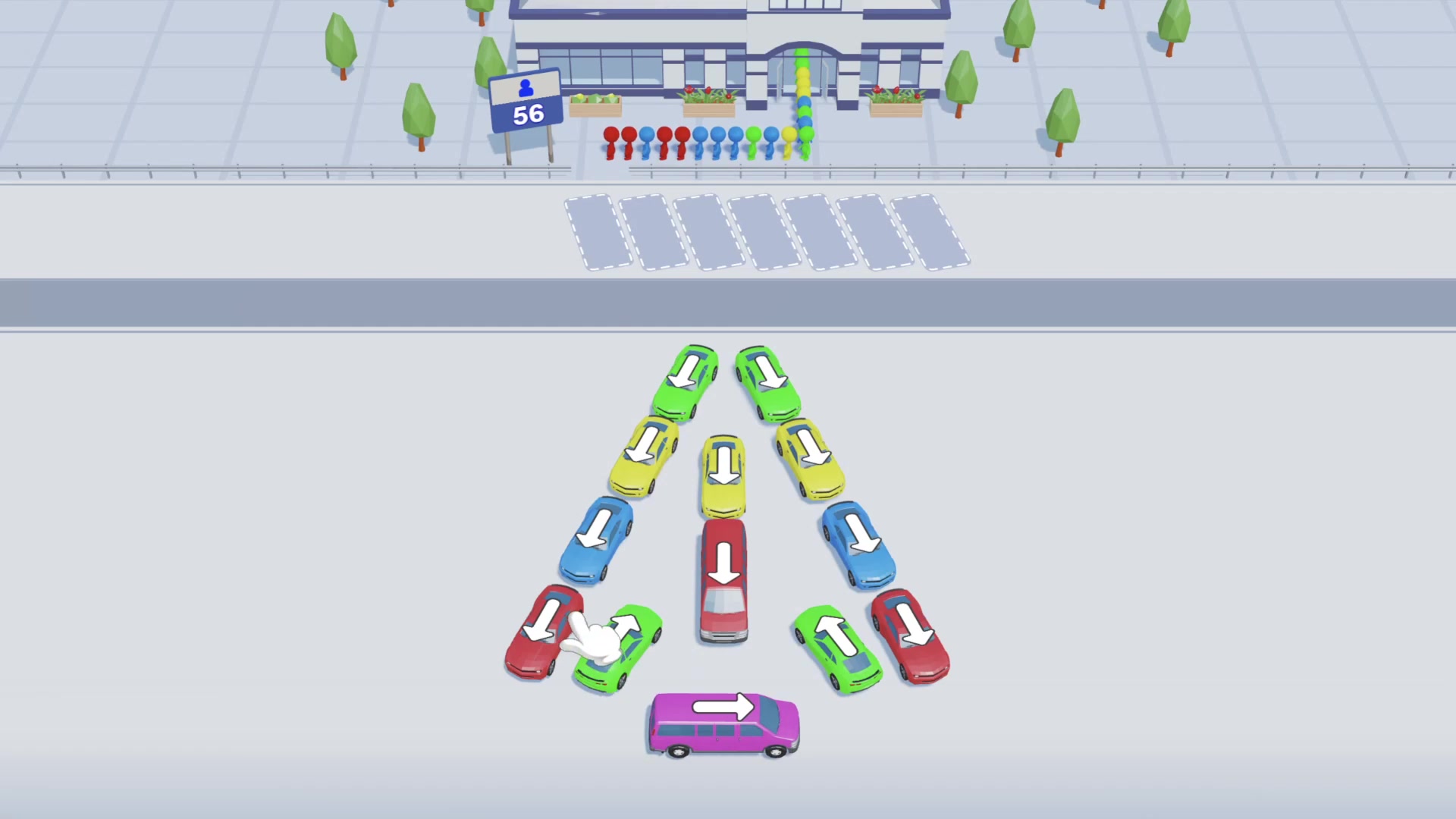This screenshot has width=1456, height=819.
Task: Tap the yellow car pointing straight down
Action: tap(723, 475)
